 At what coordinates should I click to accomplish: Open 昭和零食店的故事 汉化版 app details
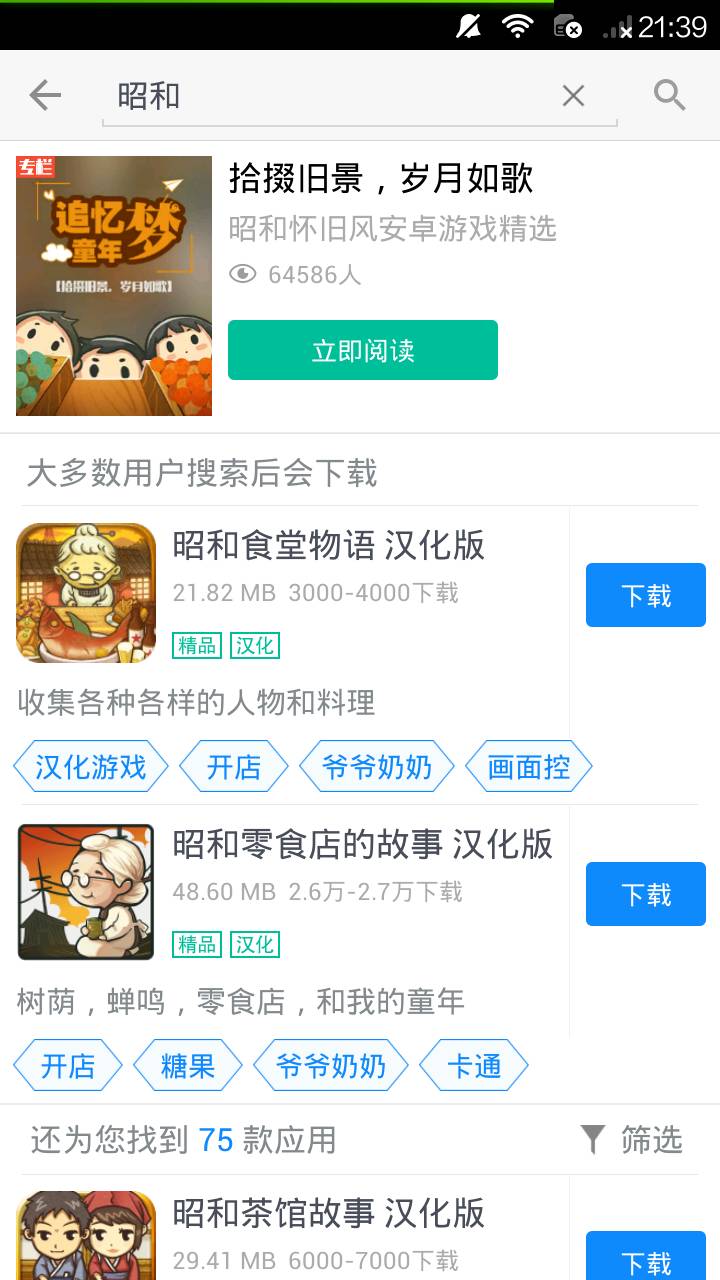pyautogui.click(x=362, y=845)
